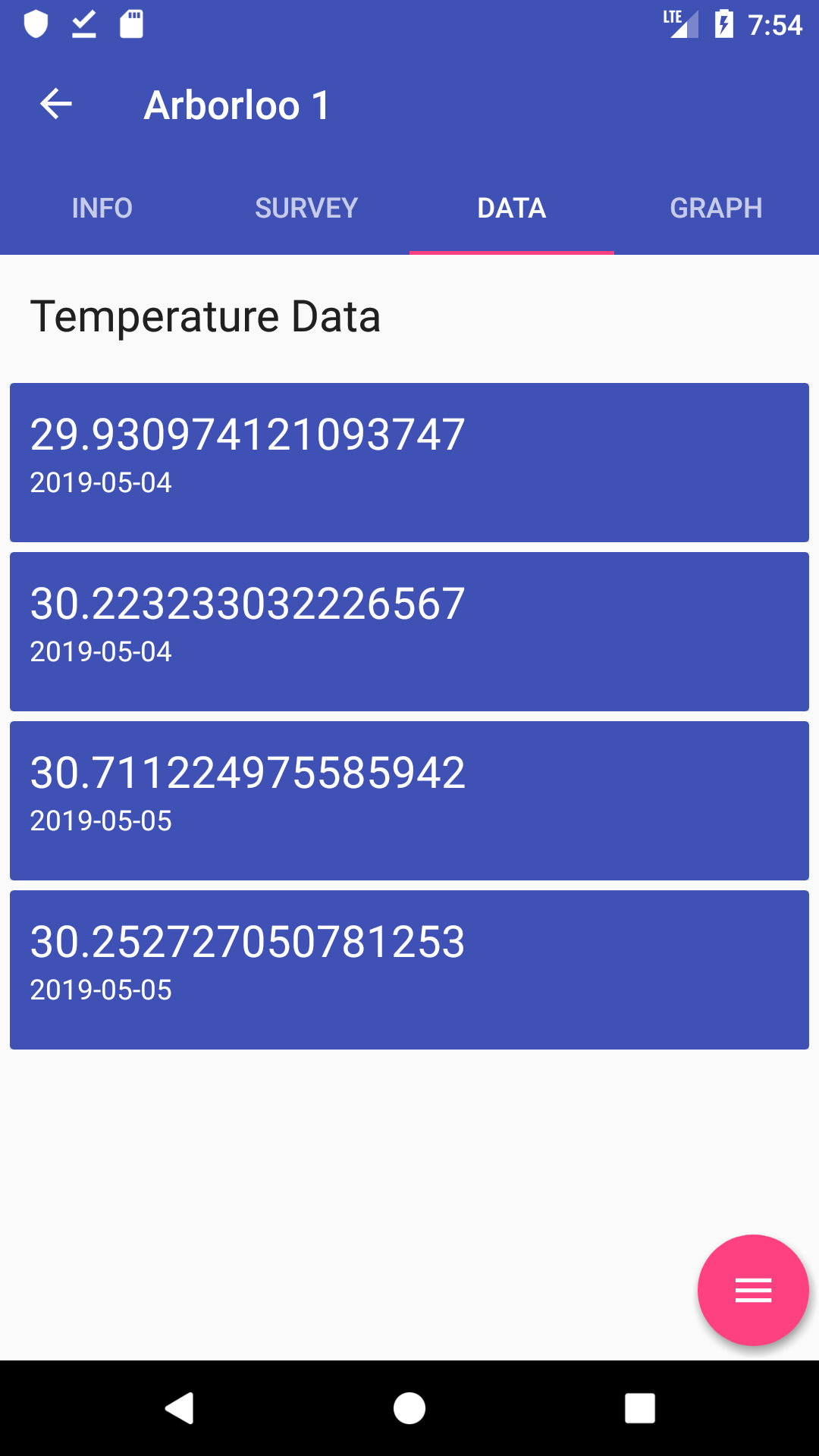Tap the system home button

click(409, 1408)
